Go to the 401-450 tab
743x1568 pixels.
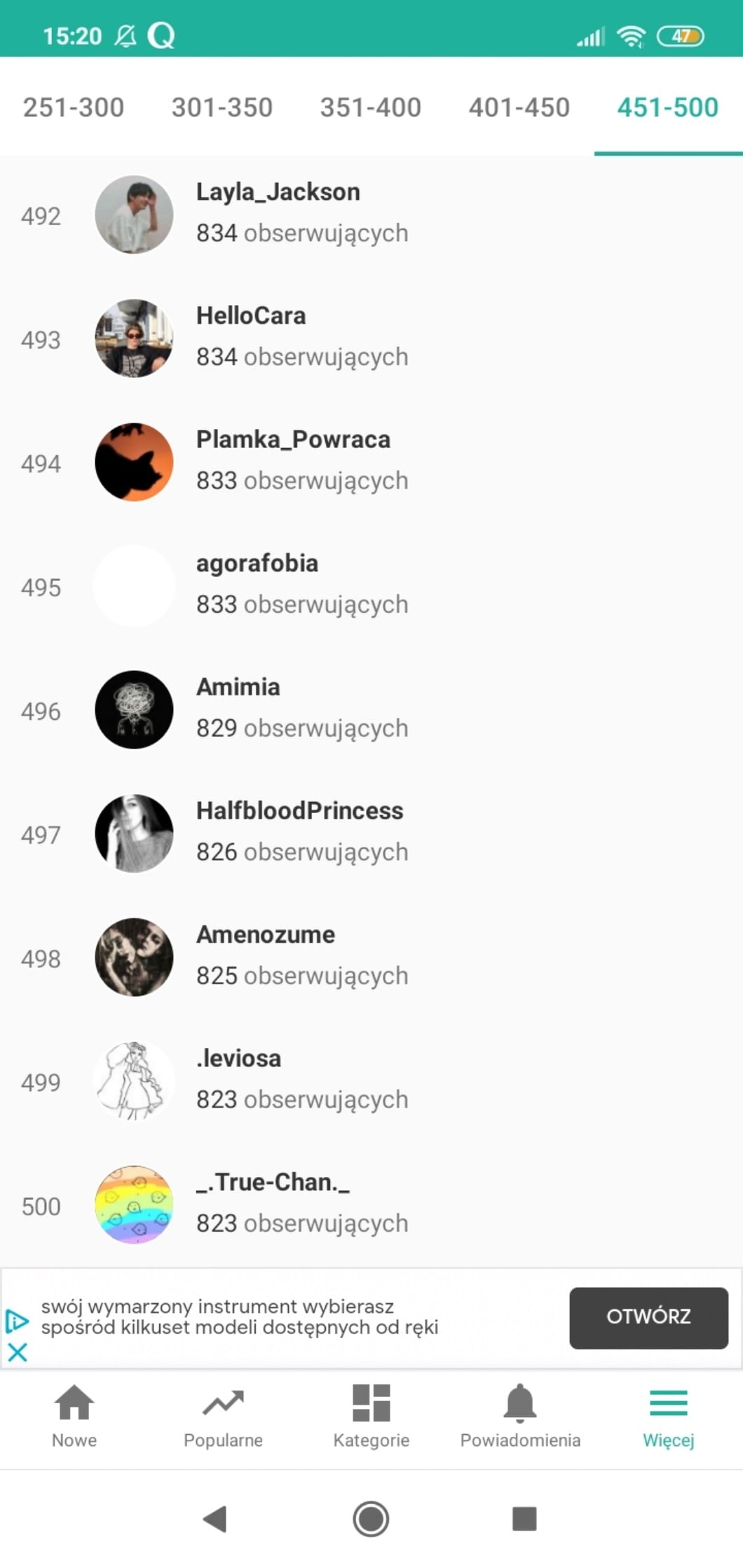pyautogui.click(x=519, y=107)
